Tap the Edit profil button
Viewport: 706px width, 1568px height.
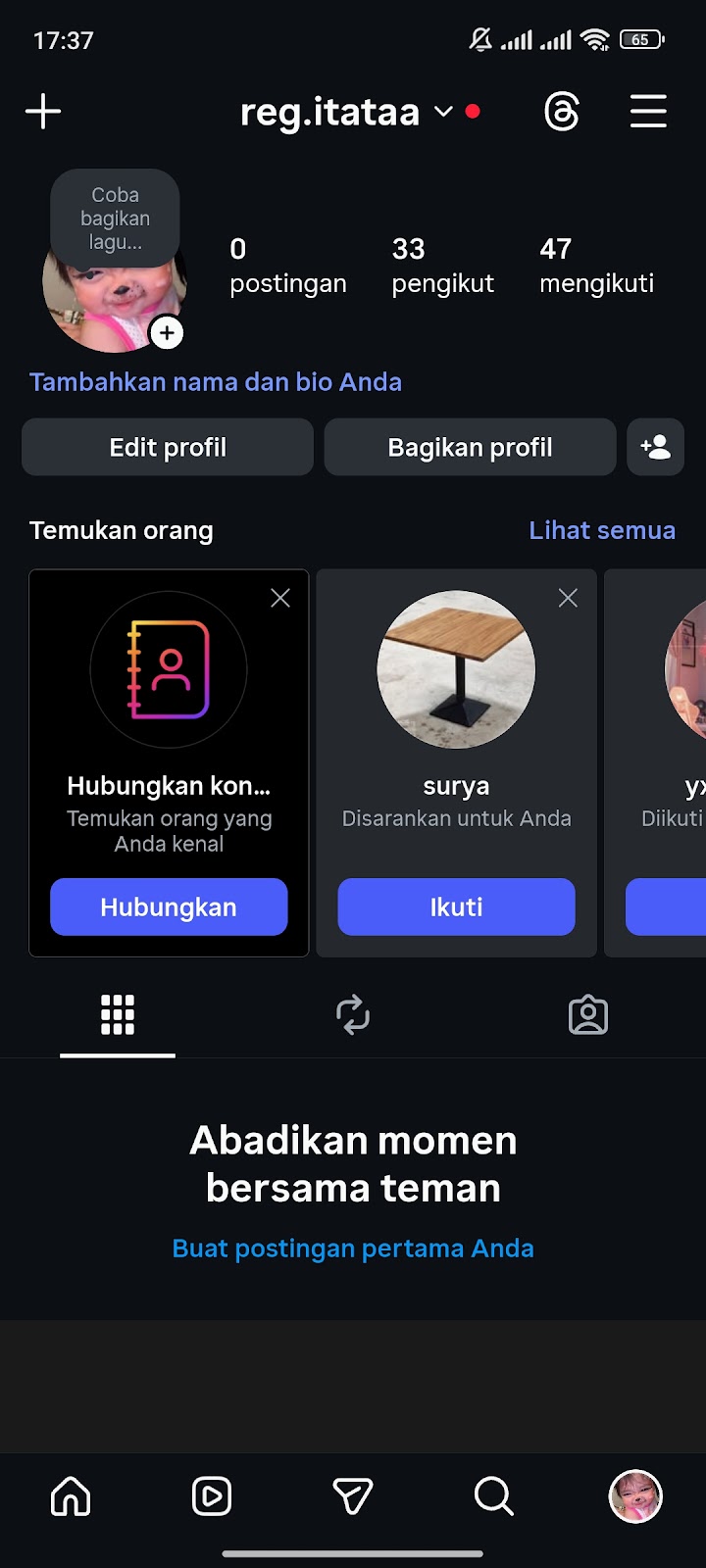click(168, 448)
